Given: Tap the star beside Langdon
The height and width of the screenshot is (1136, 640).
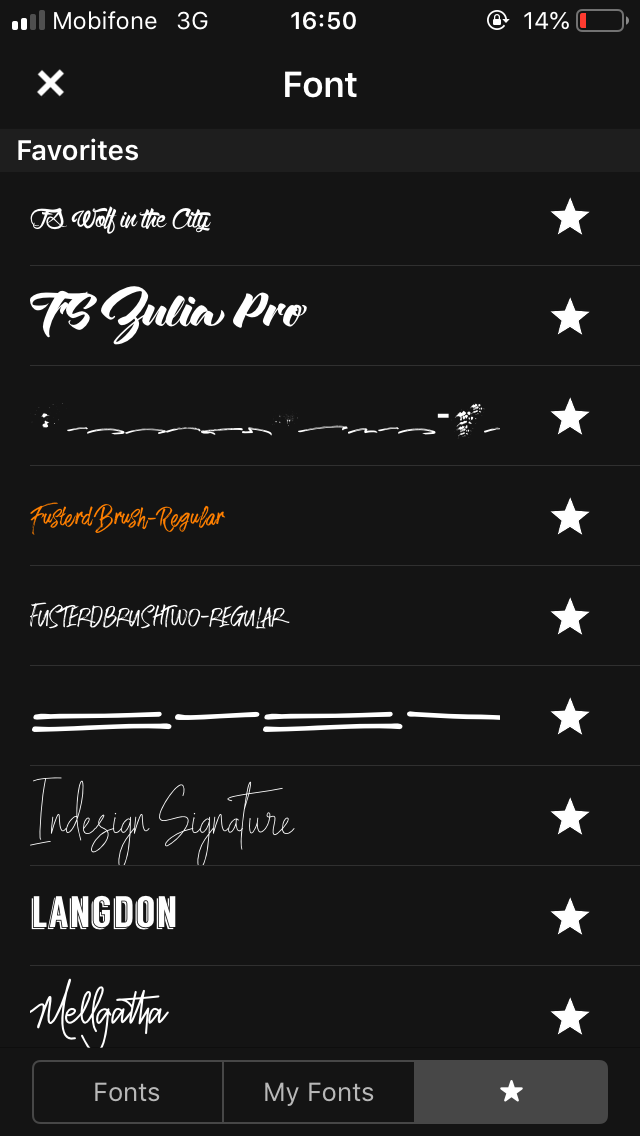Looking at the screenshot, I should (x=570, y=917).
